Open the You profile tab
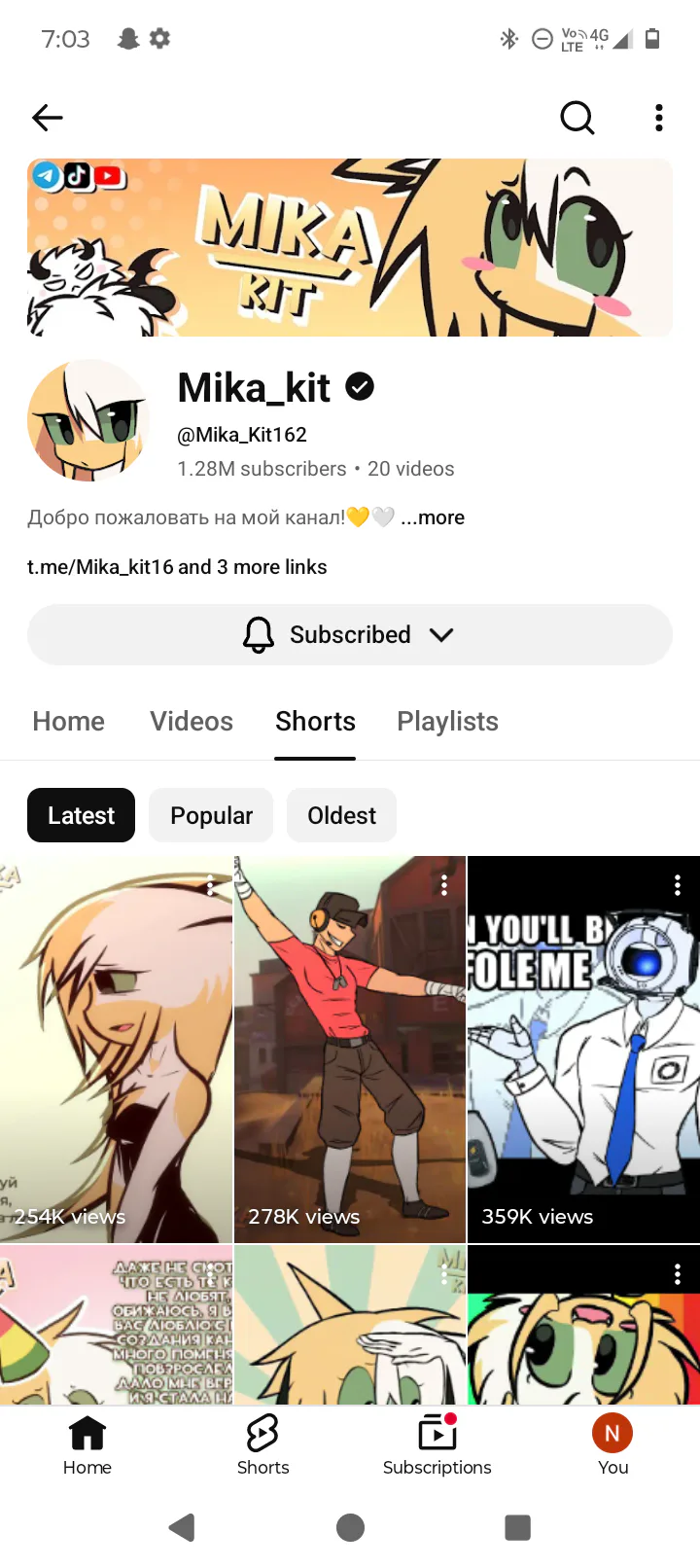This screenshot has height=1568, width=700. click(x=612, y=1444)
